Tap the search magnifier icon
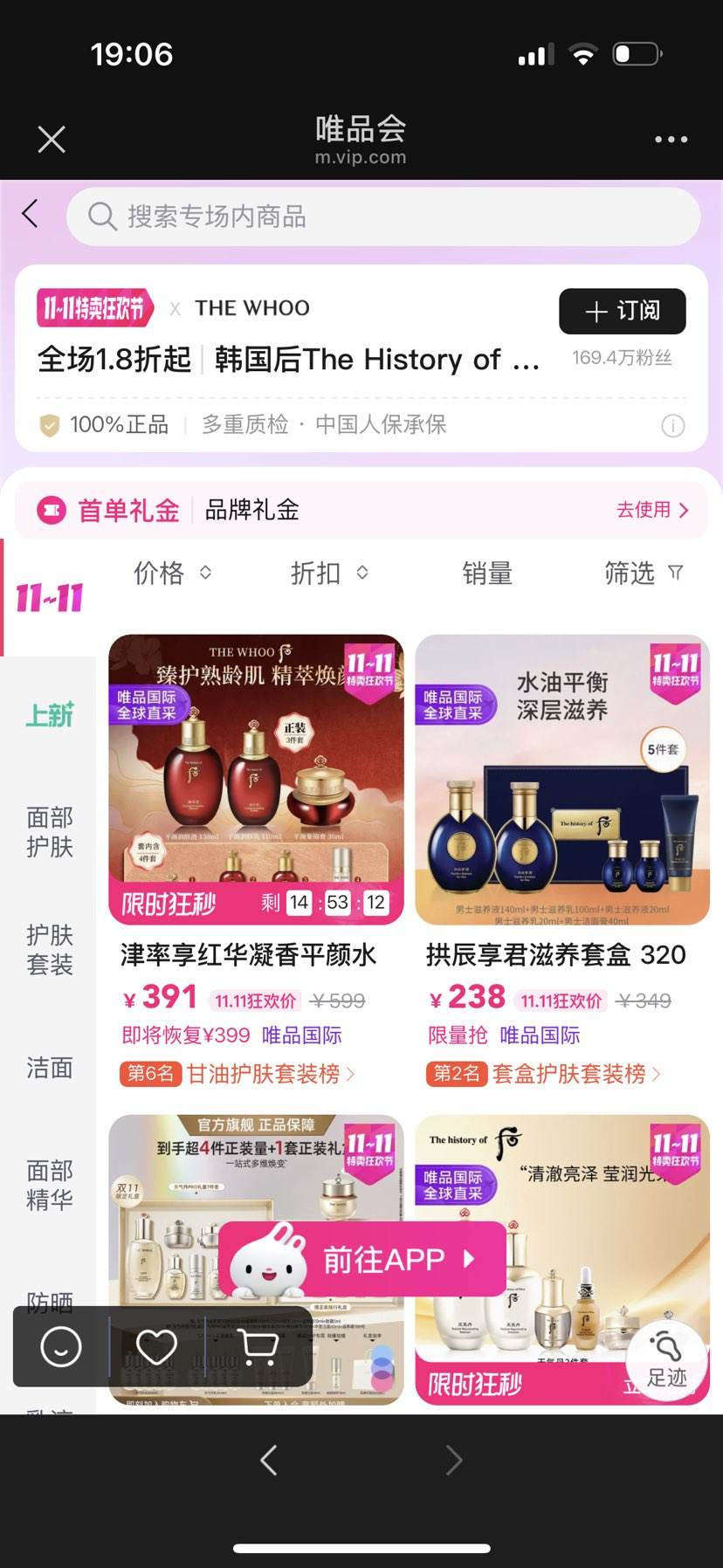 coord(101,217)
